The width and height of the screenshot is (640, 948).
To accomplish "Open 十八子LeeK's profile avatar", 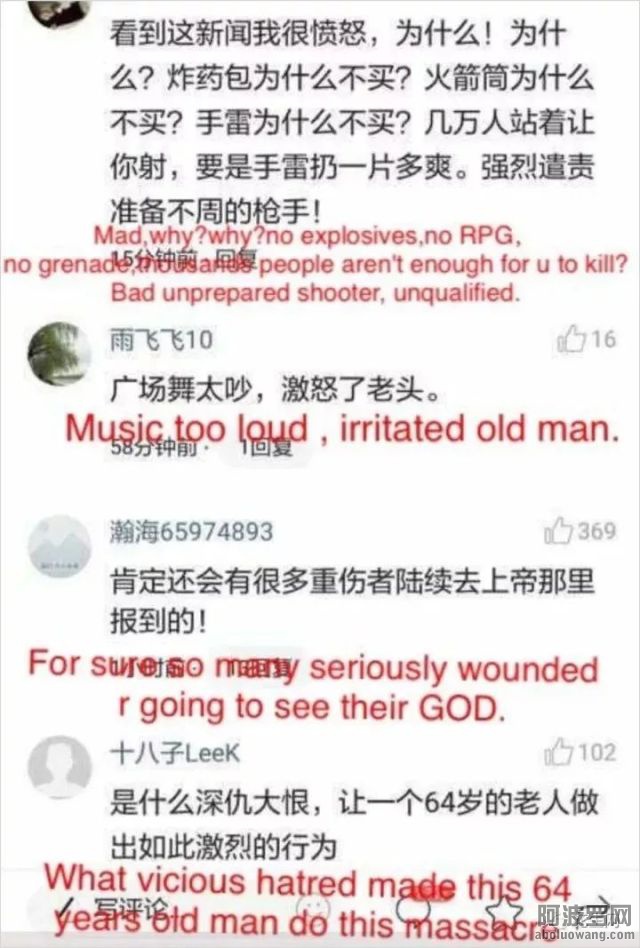I will pyautogui.click(x=60, y=766).
